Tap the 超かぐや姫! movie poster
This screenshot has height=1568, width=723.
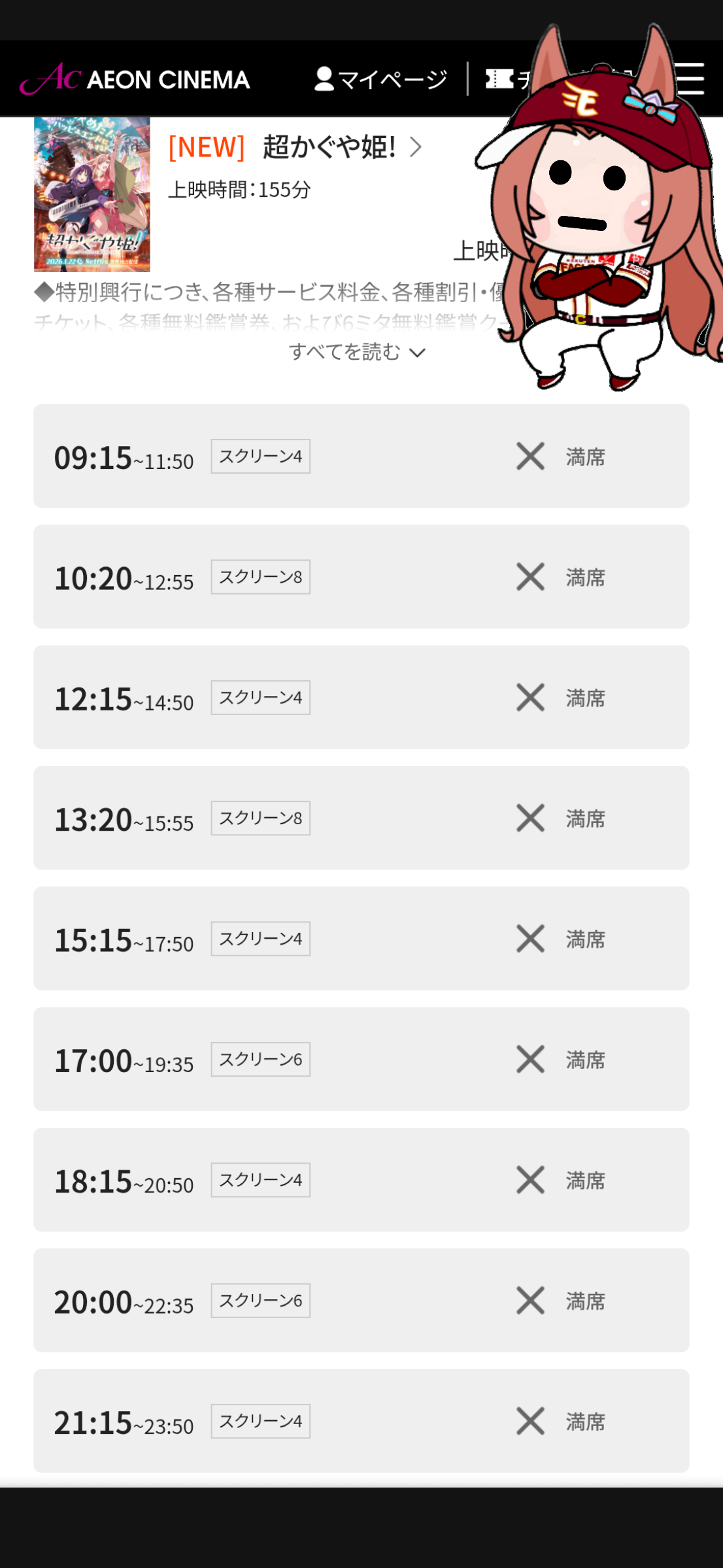[92, 194]
